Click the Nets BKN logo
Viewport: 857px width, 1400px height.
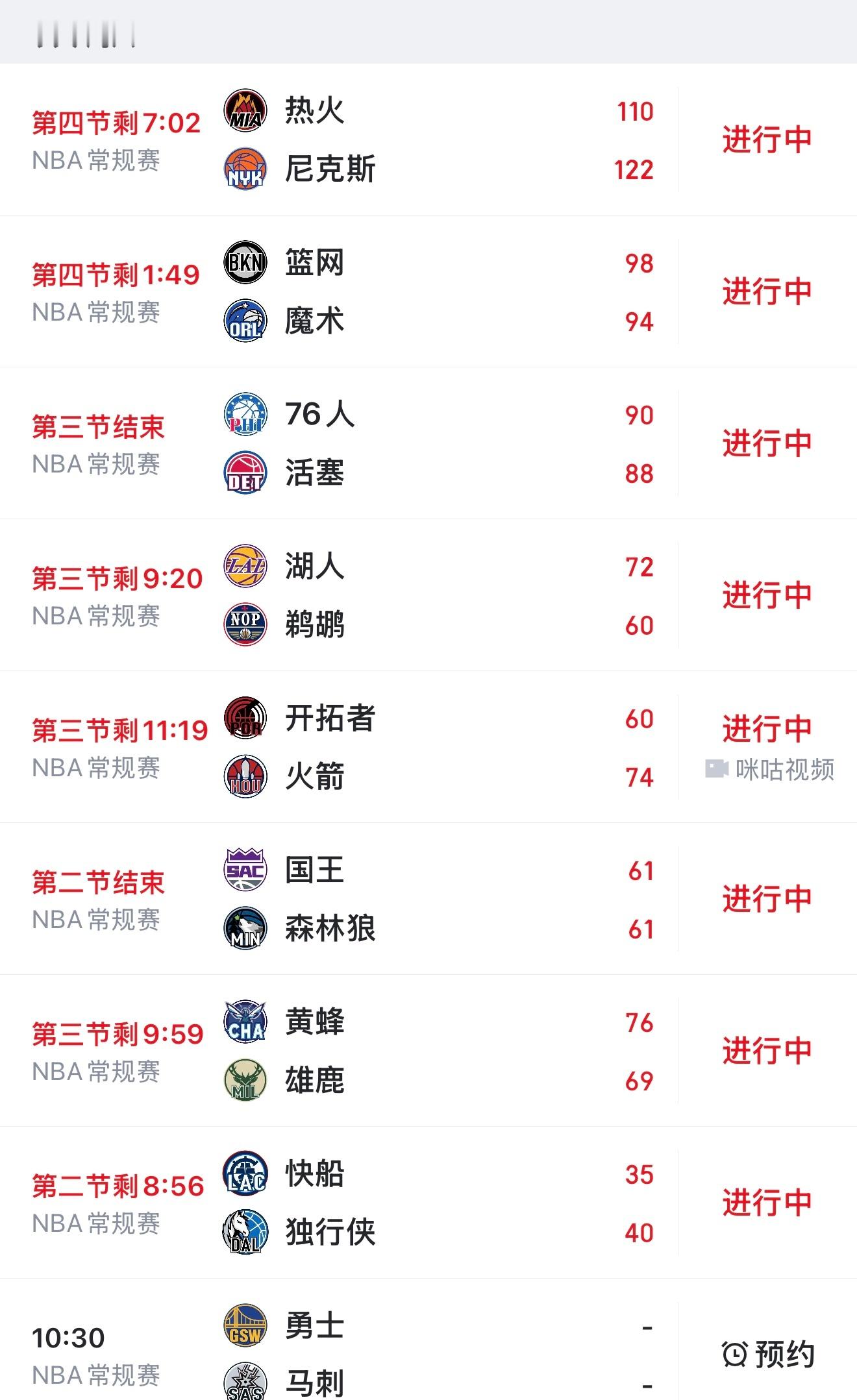pyautogui.click(x=245, y=262)
